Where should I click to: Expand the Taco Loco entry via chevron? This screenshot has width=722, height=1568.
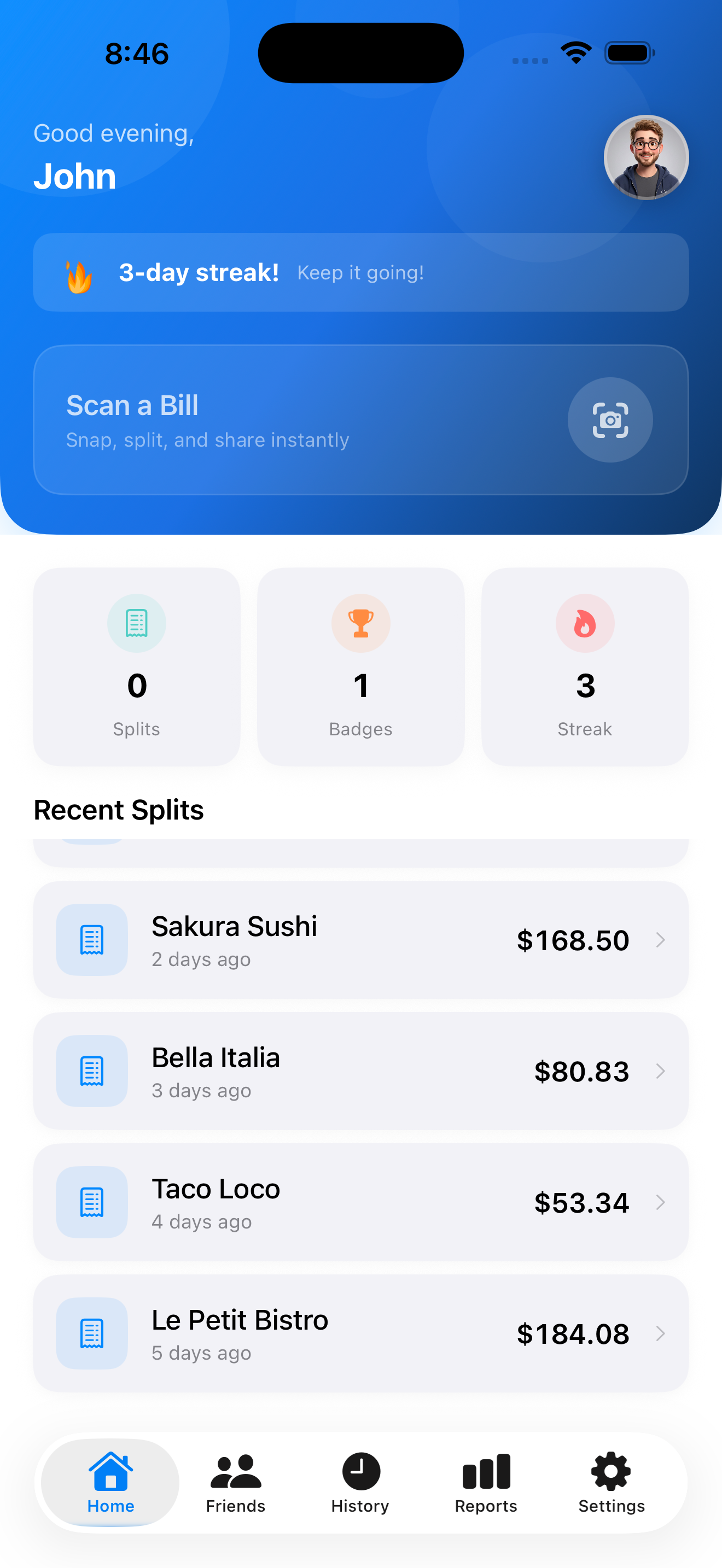[x=661, y=1203]
